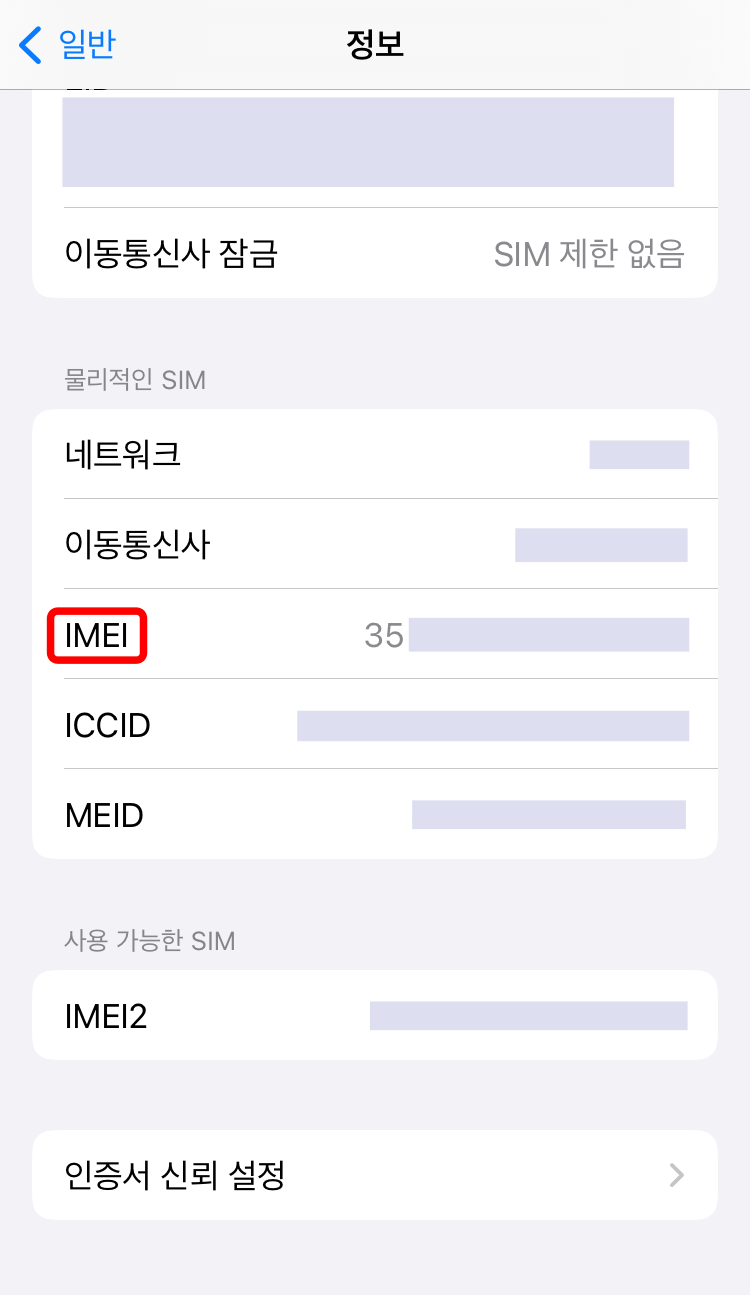The width and height of the screenshot is (750, 1295).
Task: Open 인증서 신뢰 설정 row
Action: tap(375, 1175)
